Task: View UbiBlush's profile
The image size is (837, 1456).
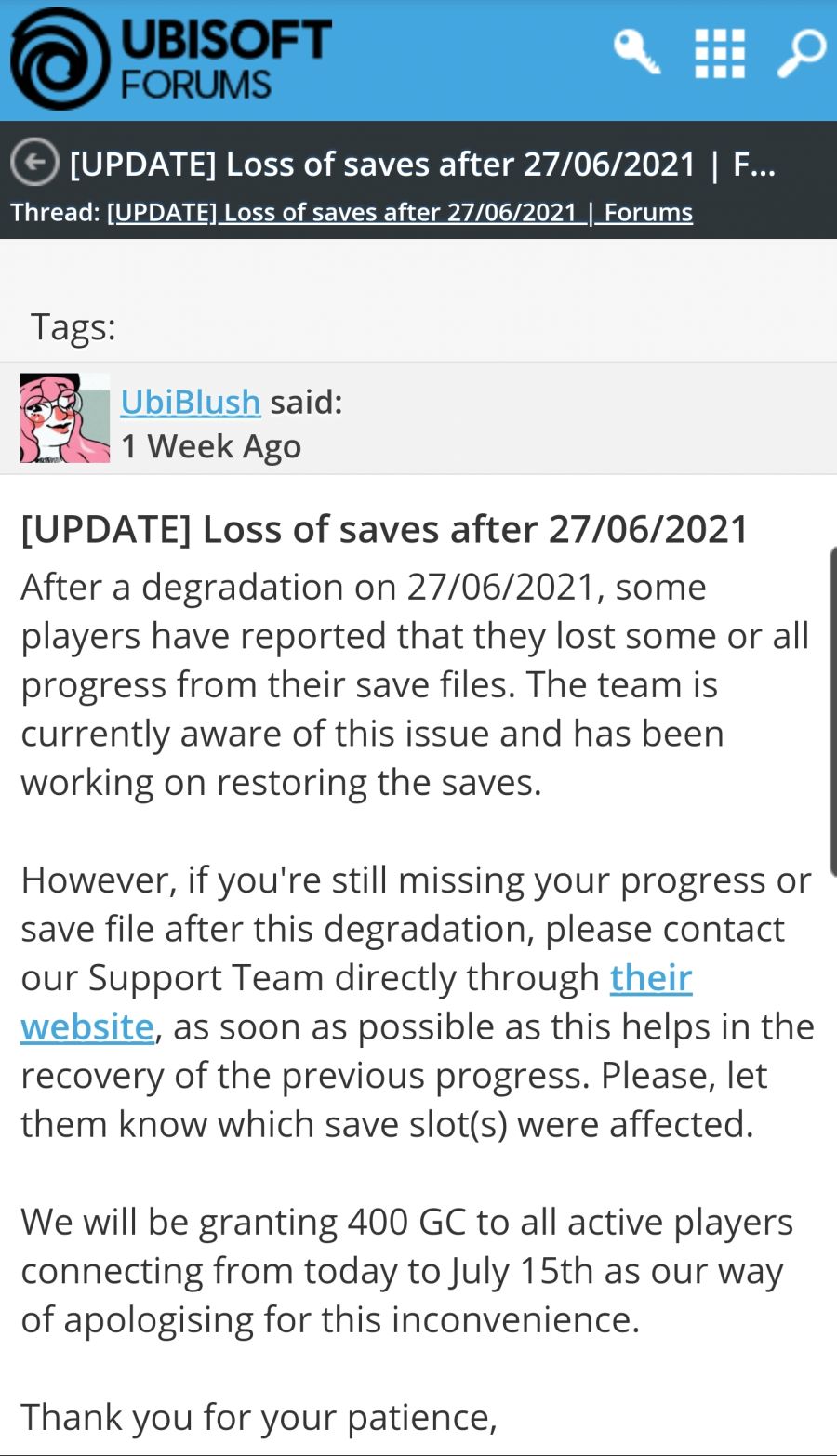Action: (x=191, y=402)
